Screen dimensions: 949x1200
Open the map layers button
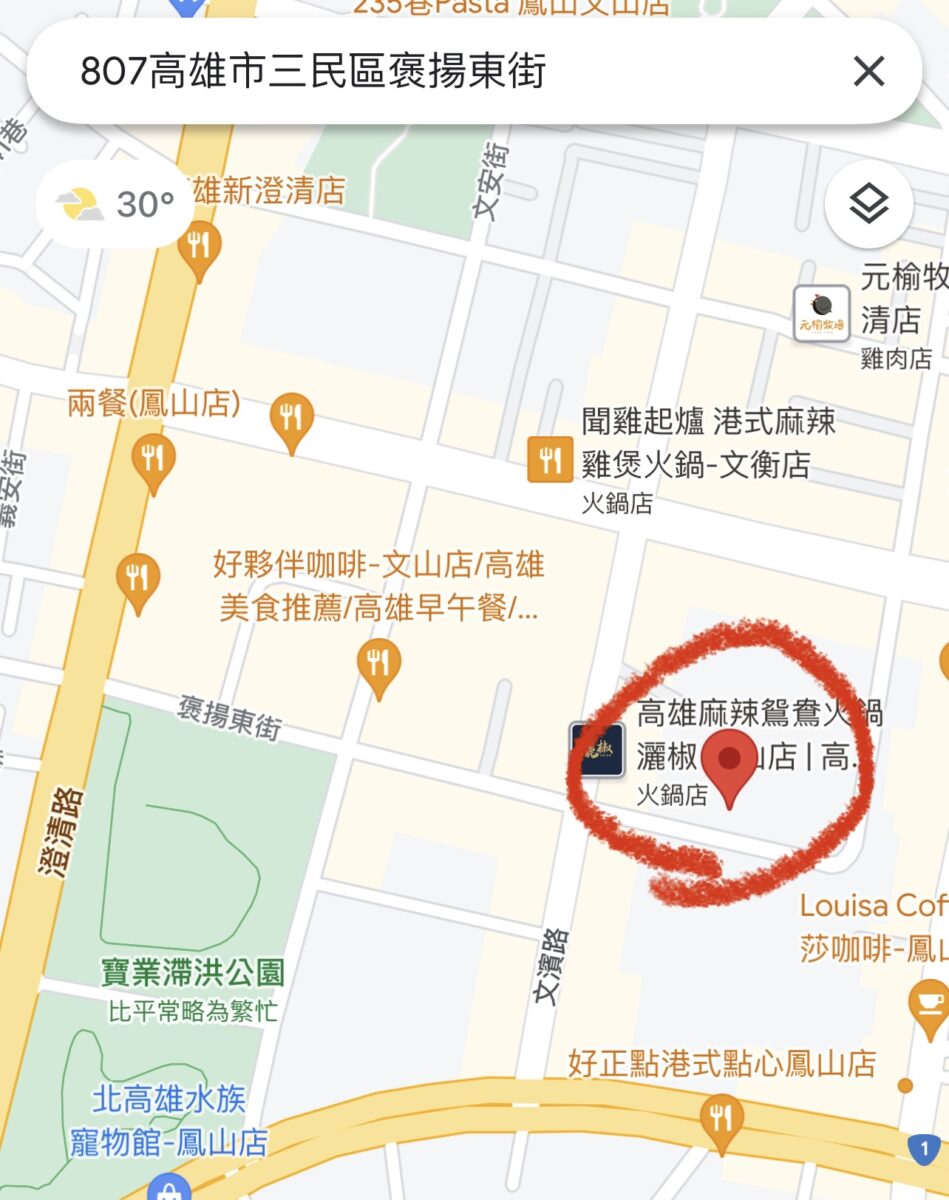pyautogui.click(x=868, y=205)
